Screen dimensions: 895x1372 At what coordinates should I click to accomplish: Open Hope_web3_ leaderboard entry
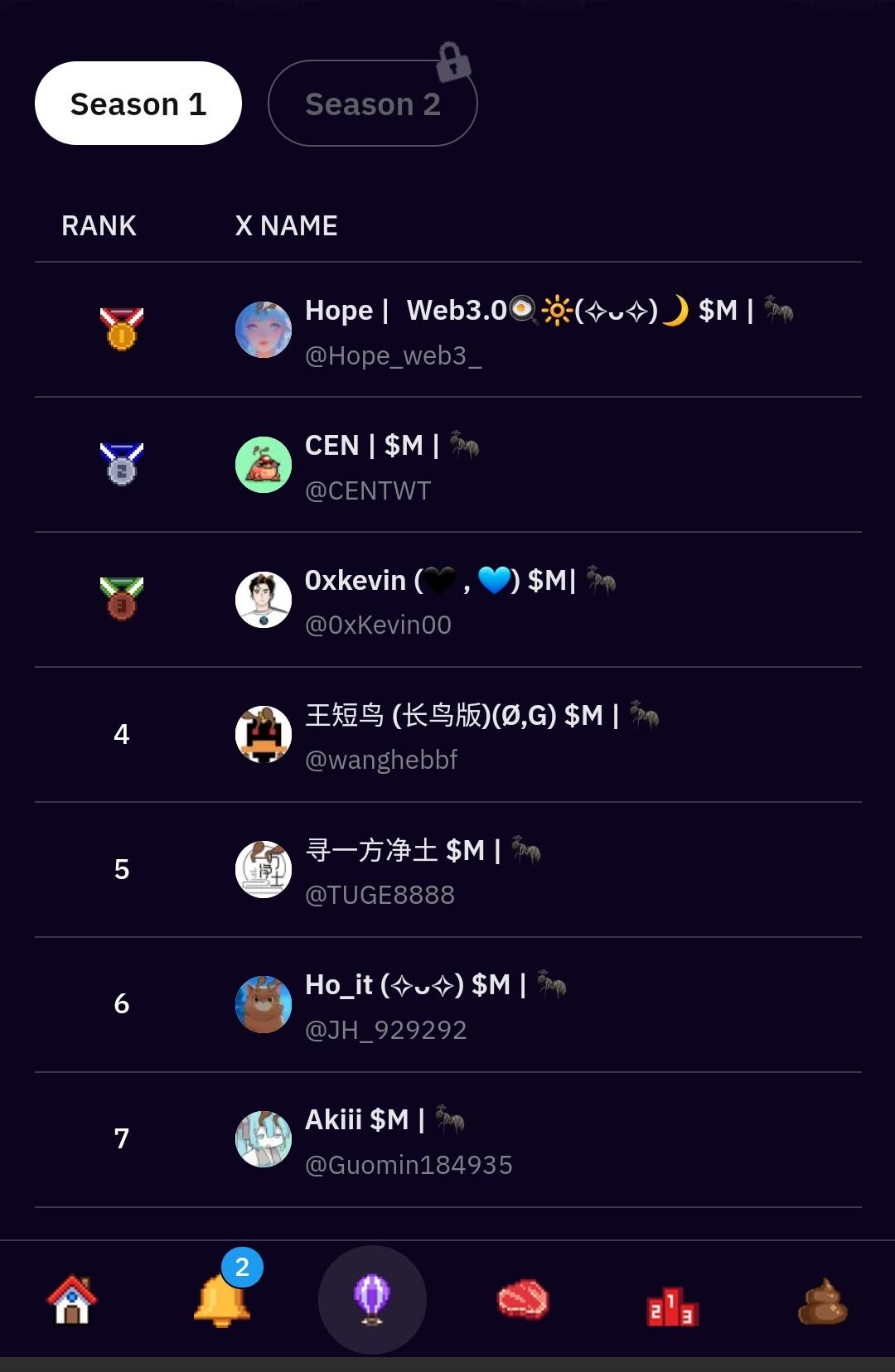point(447,331)
